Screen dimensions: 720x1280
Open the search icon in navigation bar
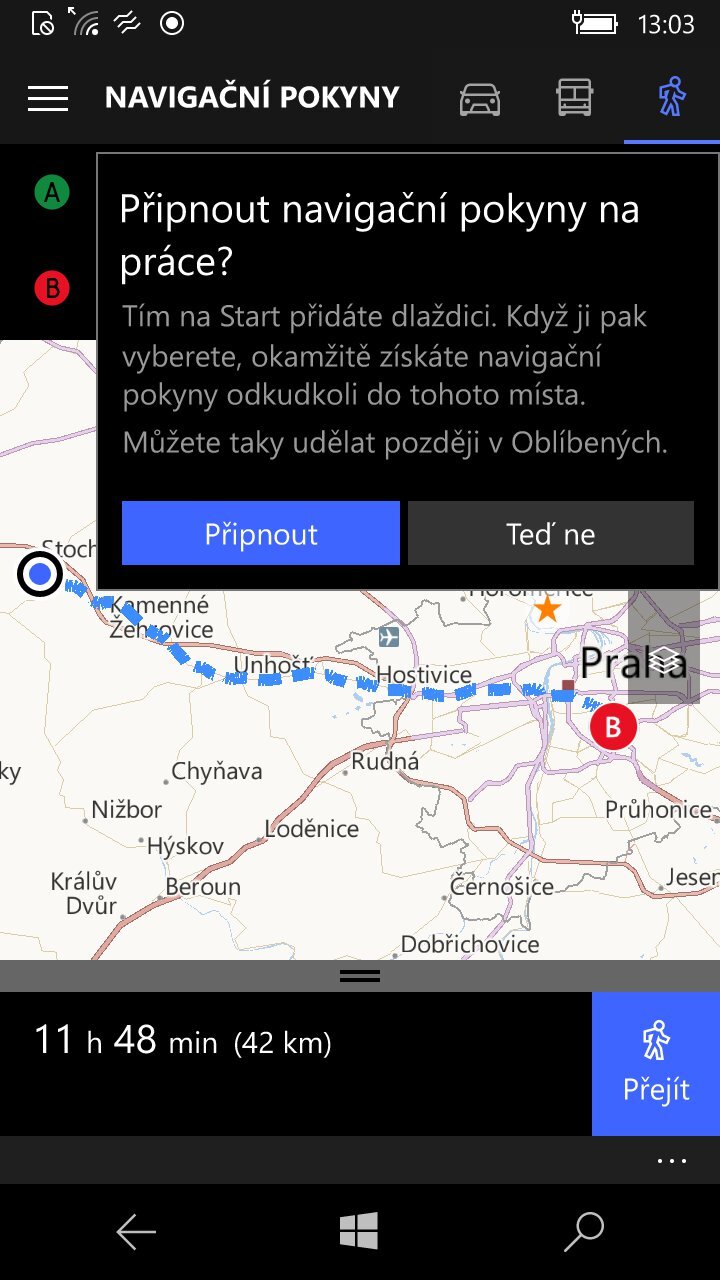pos(583,1232)
